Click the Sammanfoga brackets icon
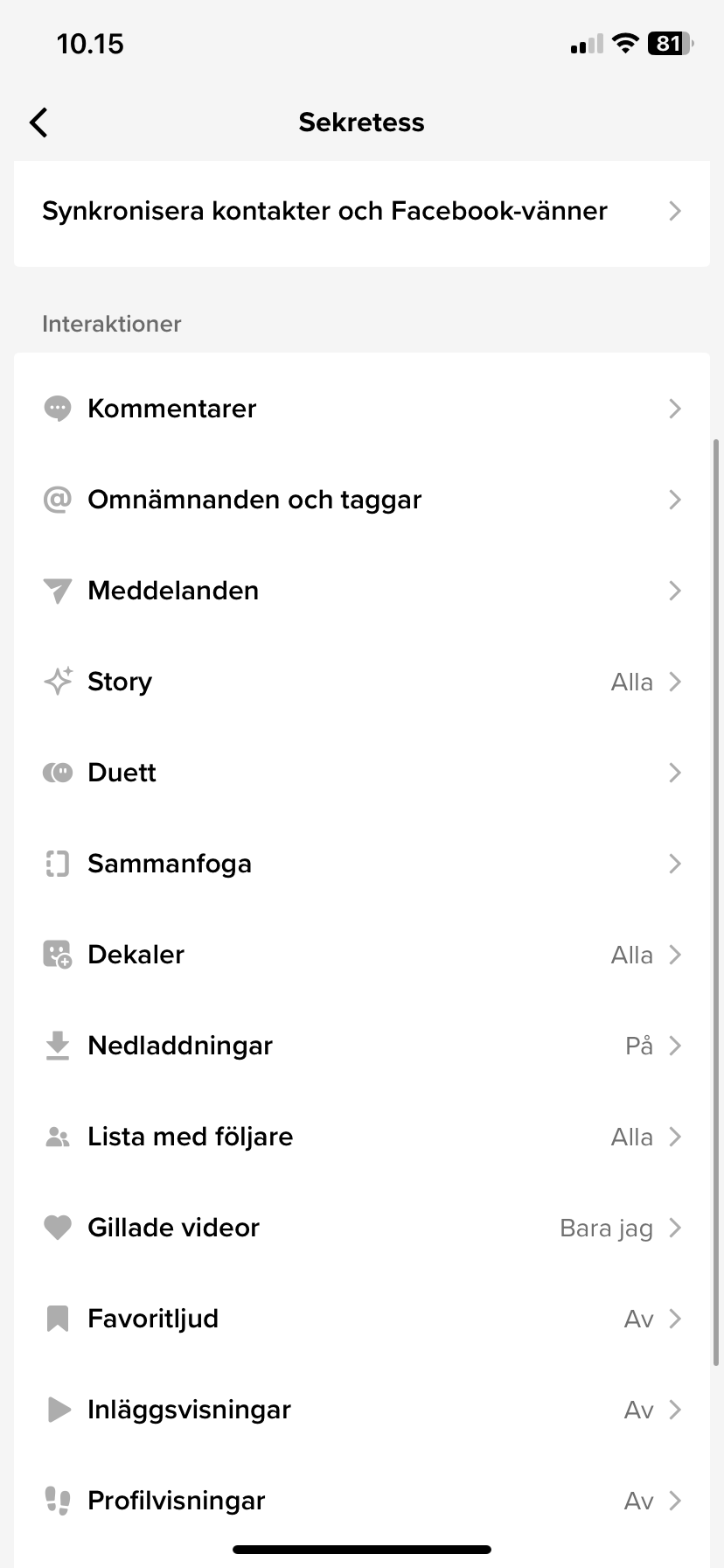 pyautogui.click(x=57, y=864)
